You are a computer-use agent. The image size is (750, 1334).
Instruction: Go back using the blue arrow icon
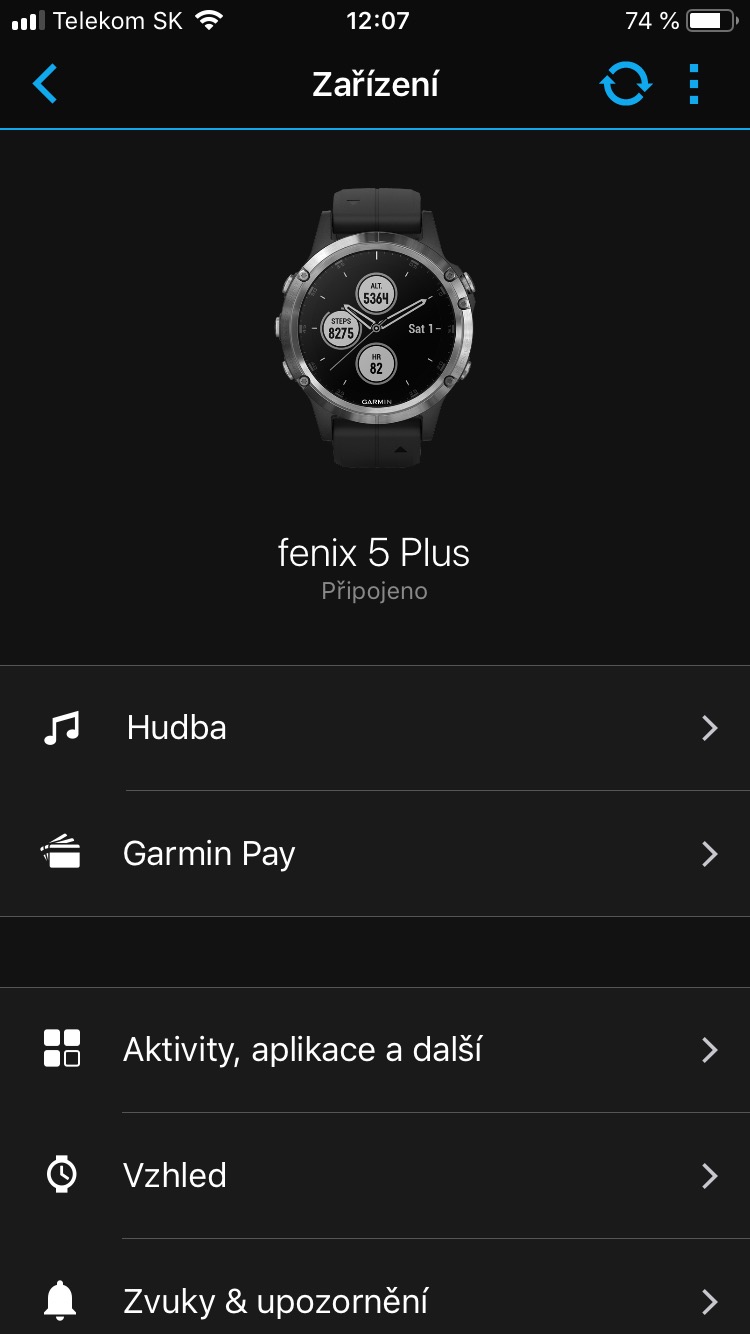(44, 84)
